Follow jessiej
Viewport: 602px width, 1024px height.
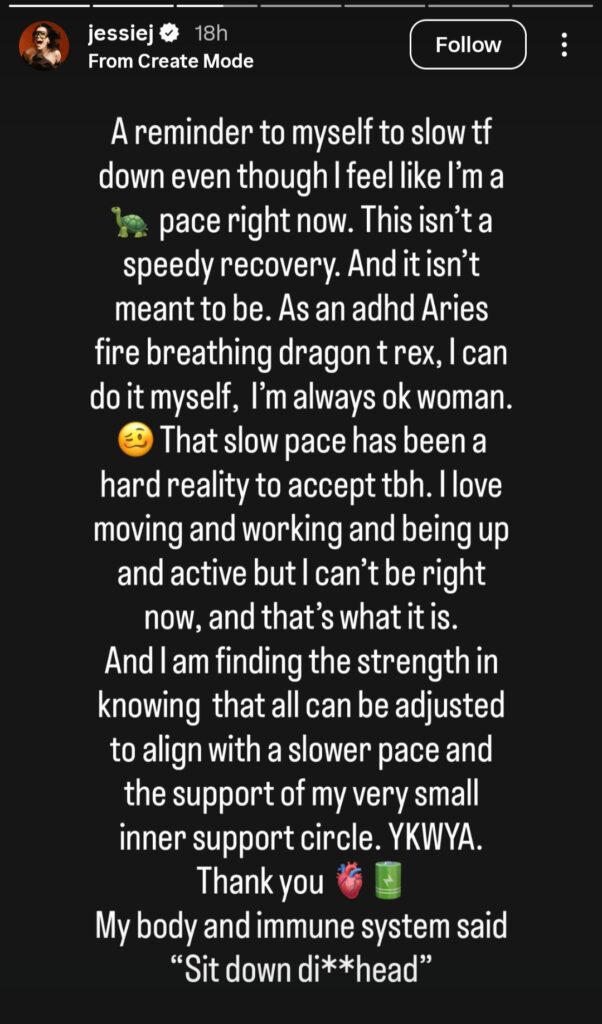[468, 45]
